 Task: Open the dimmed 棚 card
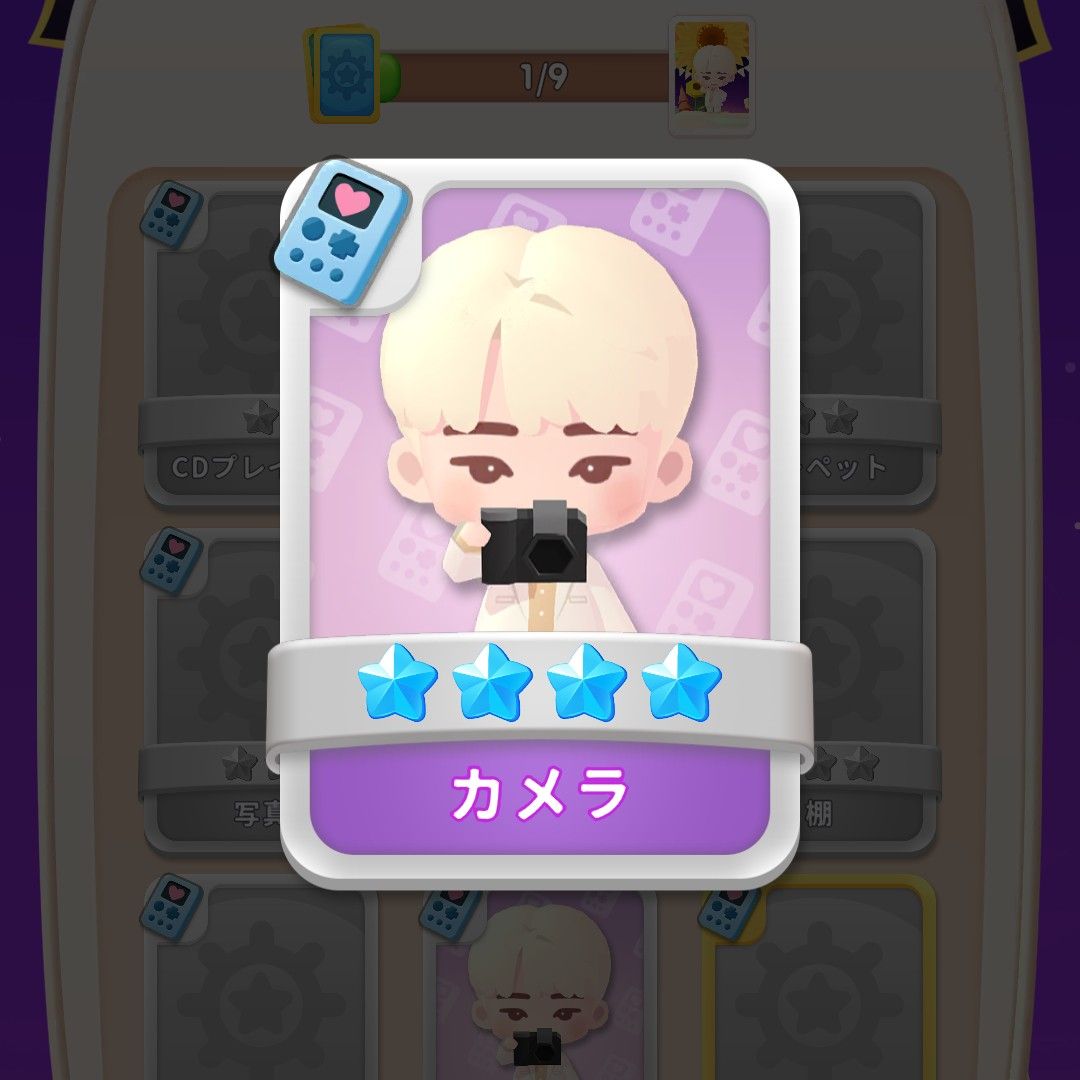pyautogui.click(x=868, y=690)
